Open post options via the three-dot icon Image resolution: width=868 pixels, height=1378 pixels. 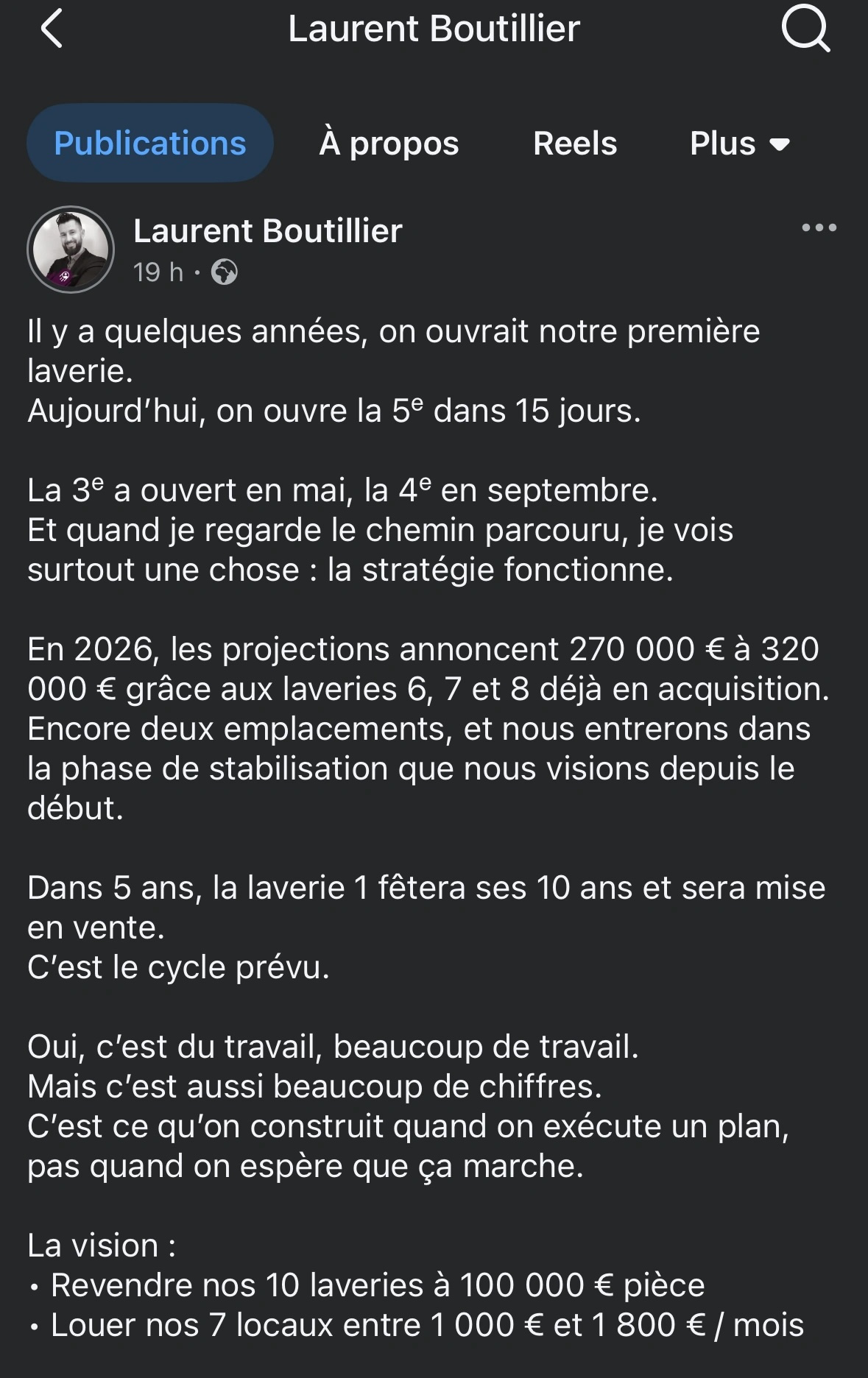(819, 228)
